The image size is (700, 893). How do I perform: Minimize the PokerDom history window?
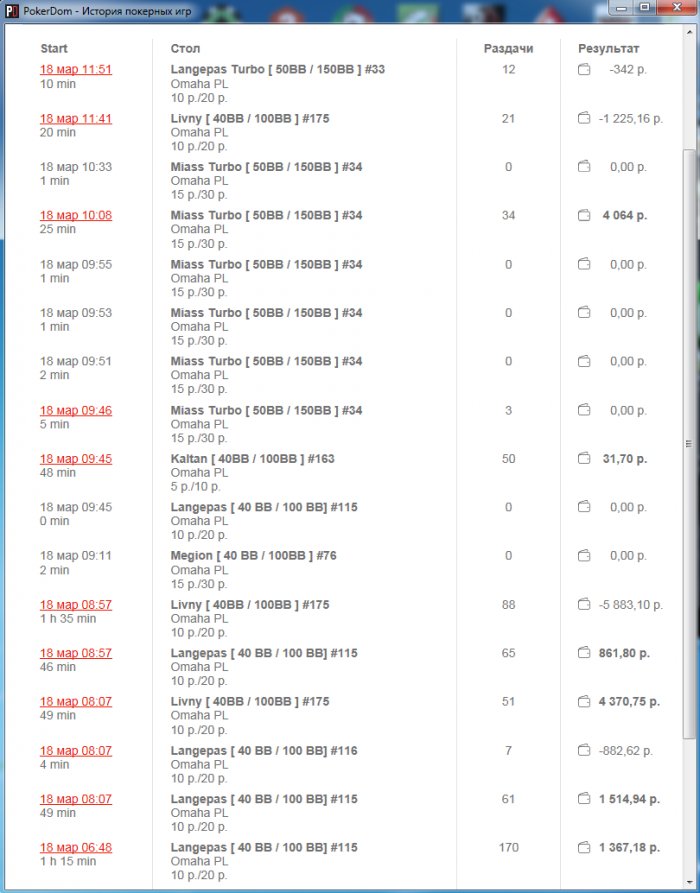tap(621, 7)
